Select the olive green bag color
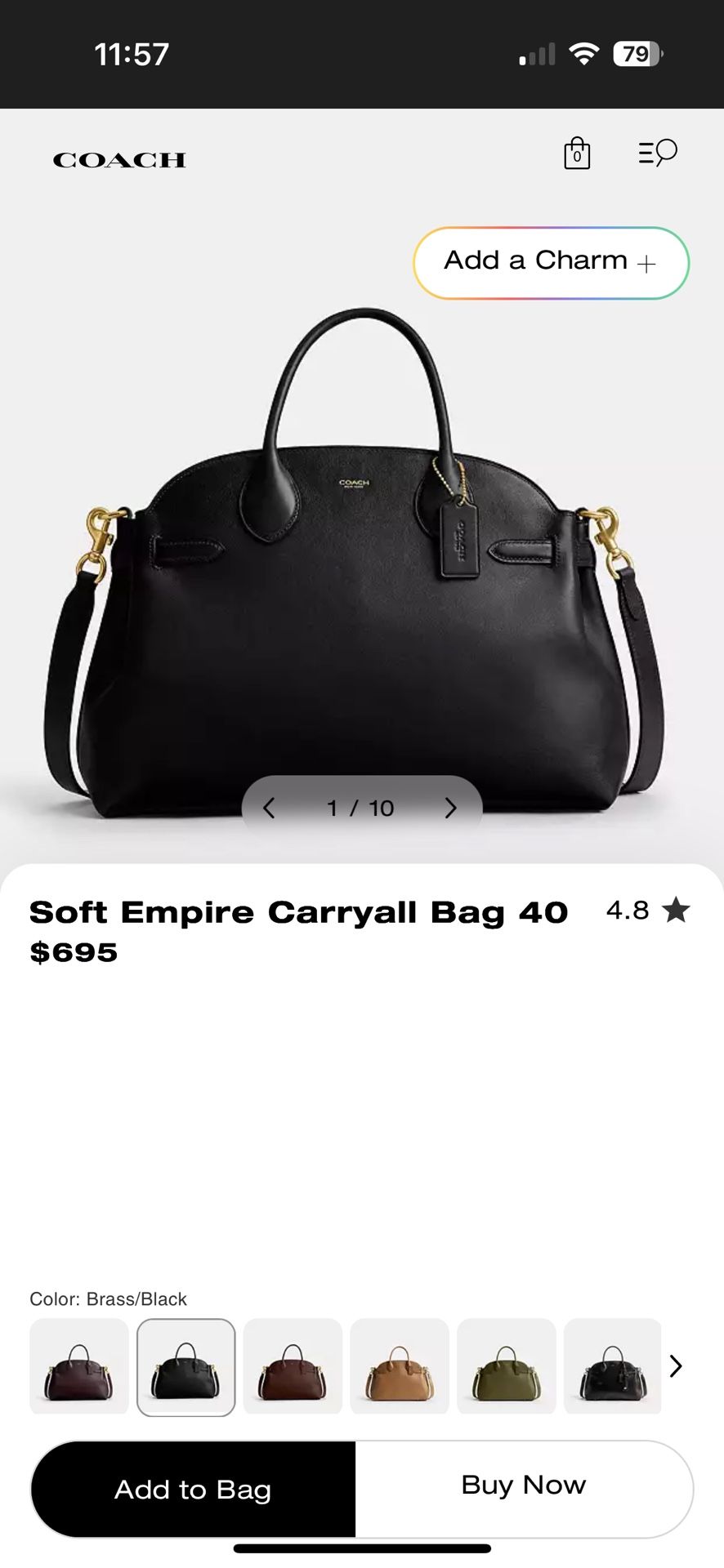The height and width of the screenshot is (1568, 724). pyautogui.click(x=507, y=1366)
